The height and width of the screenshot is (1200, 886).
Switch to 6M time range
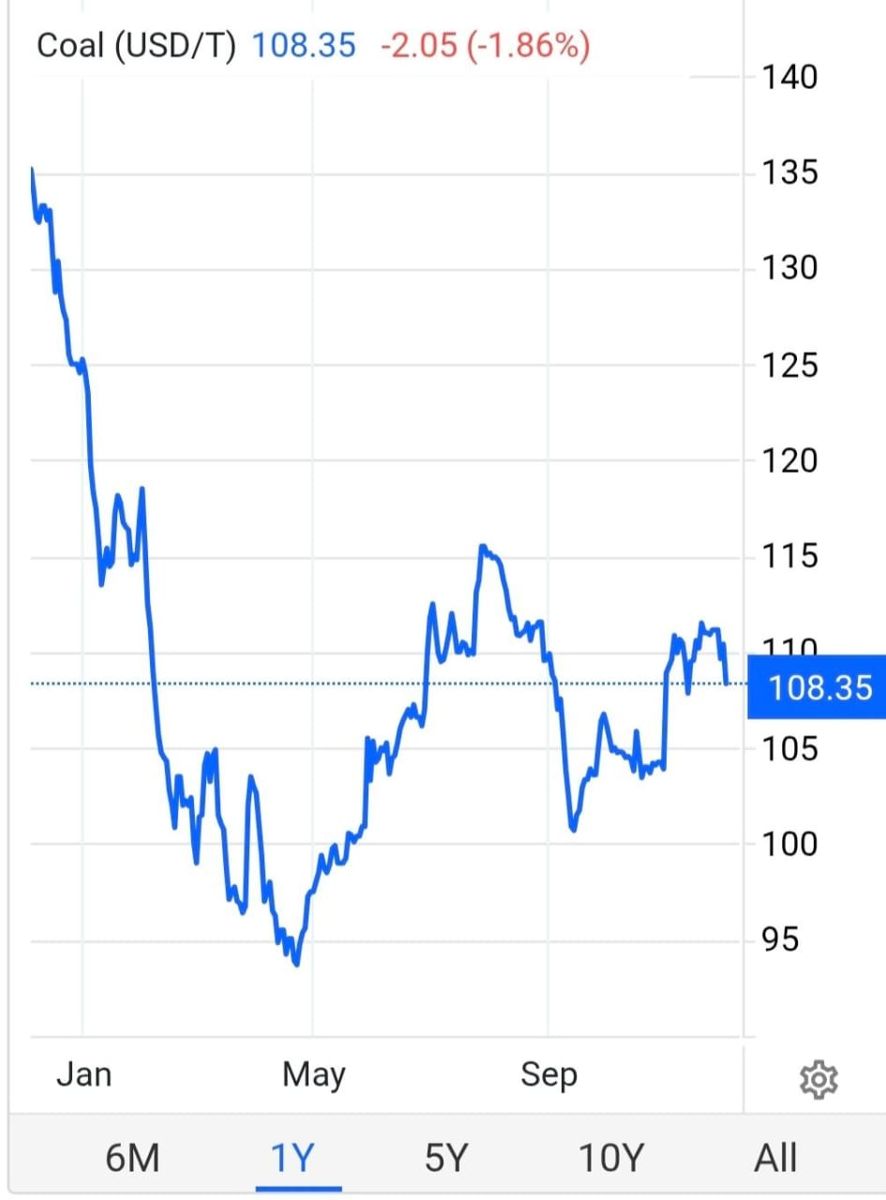(x=132, y=1158)
